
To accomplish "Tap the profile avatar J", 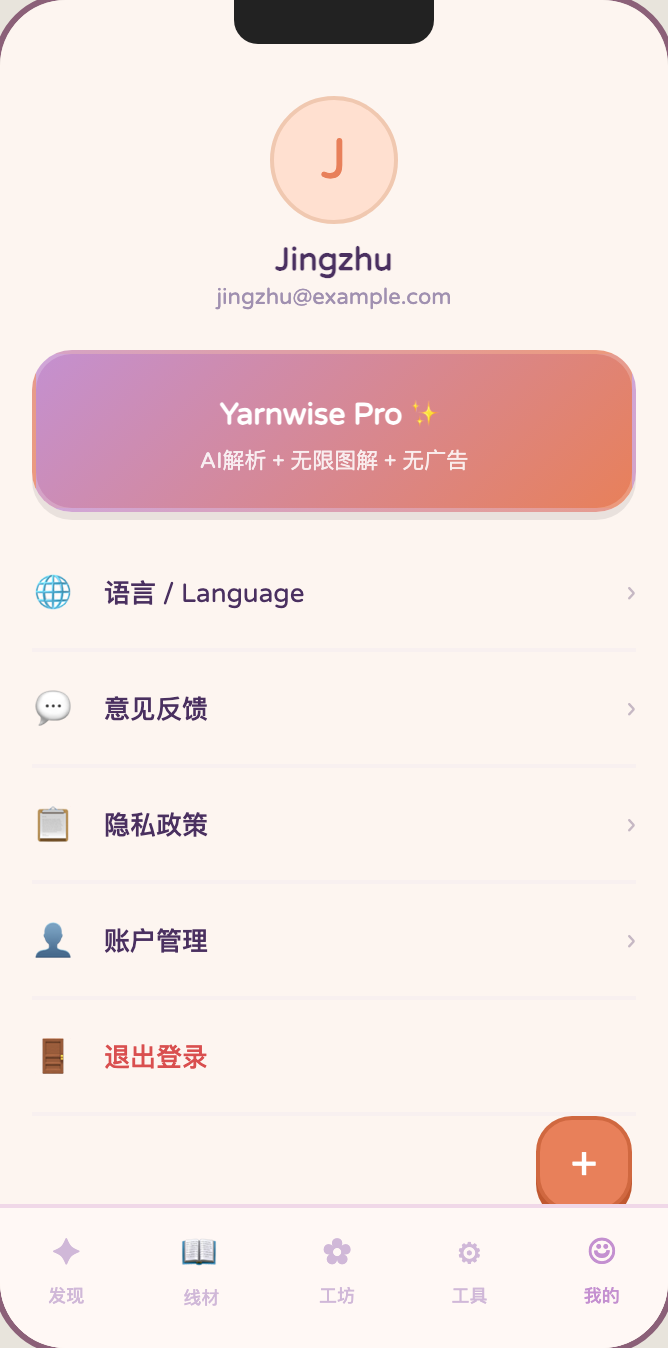I will pyautogui.click(x=334, y=160).
